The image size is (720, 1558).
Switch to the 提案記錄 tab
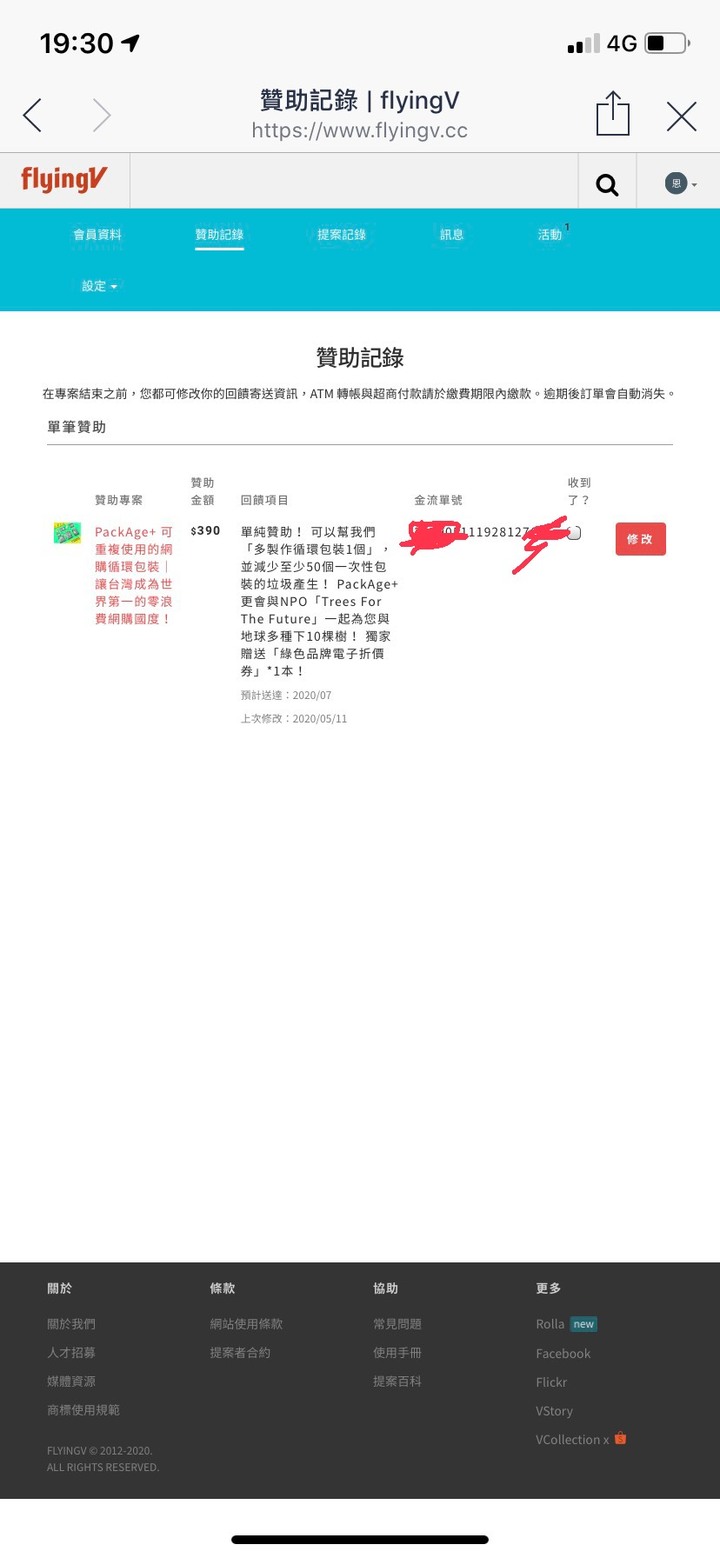coord(341,235)
